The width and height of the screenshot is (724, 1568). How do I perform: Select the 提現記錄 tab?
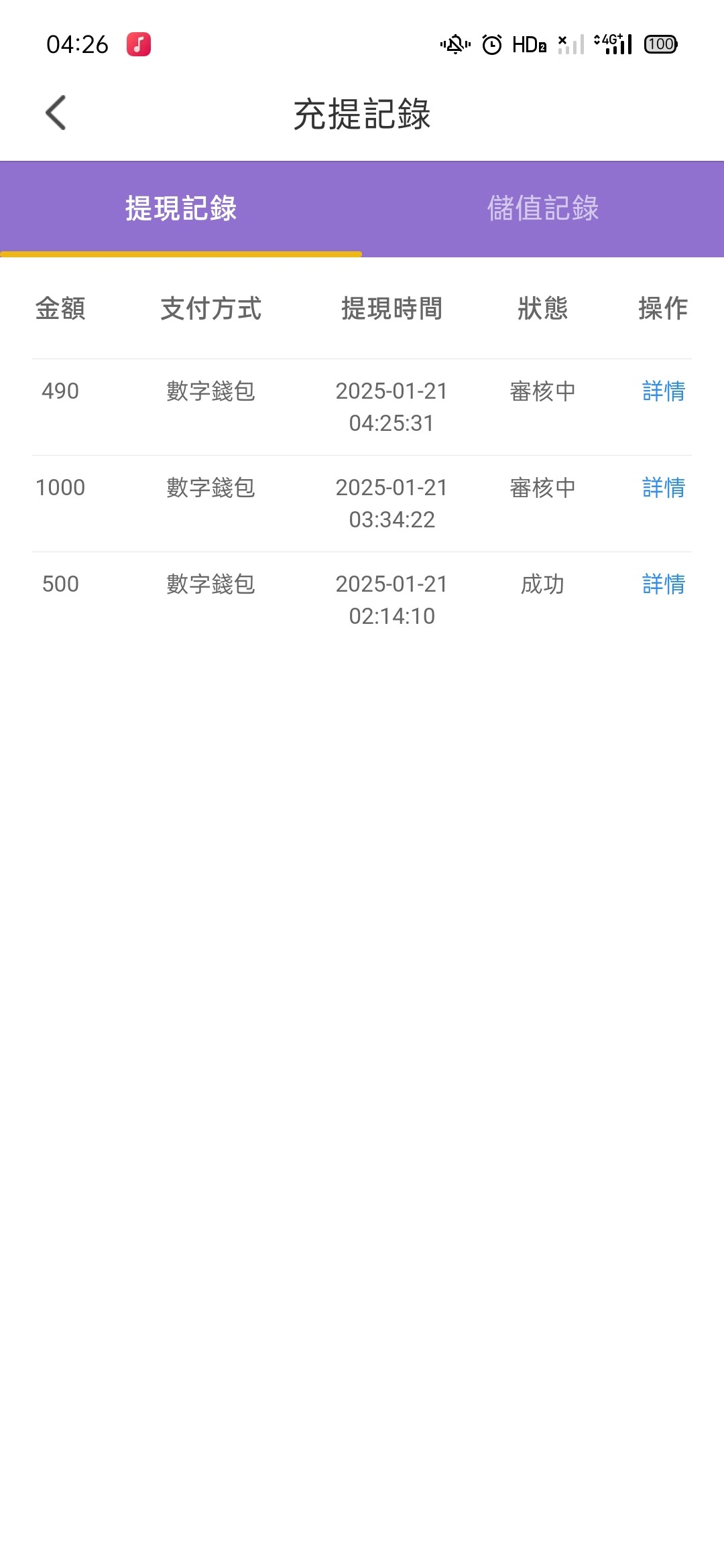point(181,208)
